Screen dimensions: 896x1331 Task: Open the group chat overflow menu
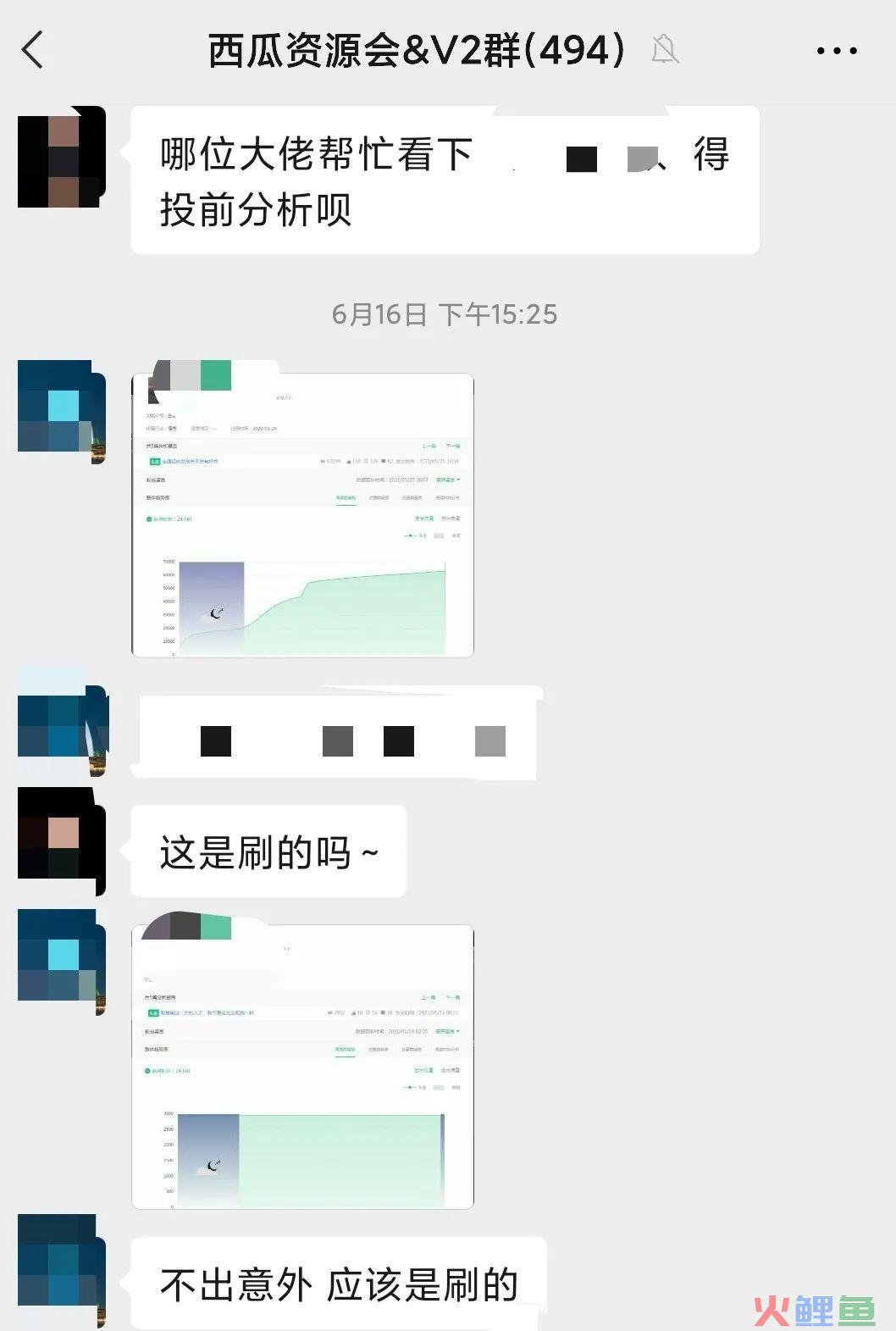click(x=836, y=51)
